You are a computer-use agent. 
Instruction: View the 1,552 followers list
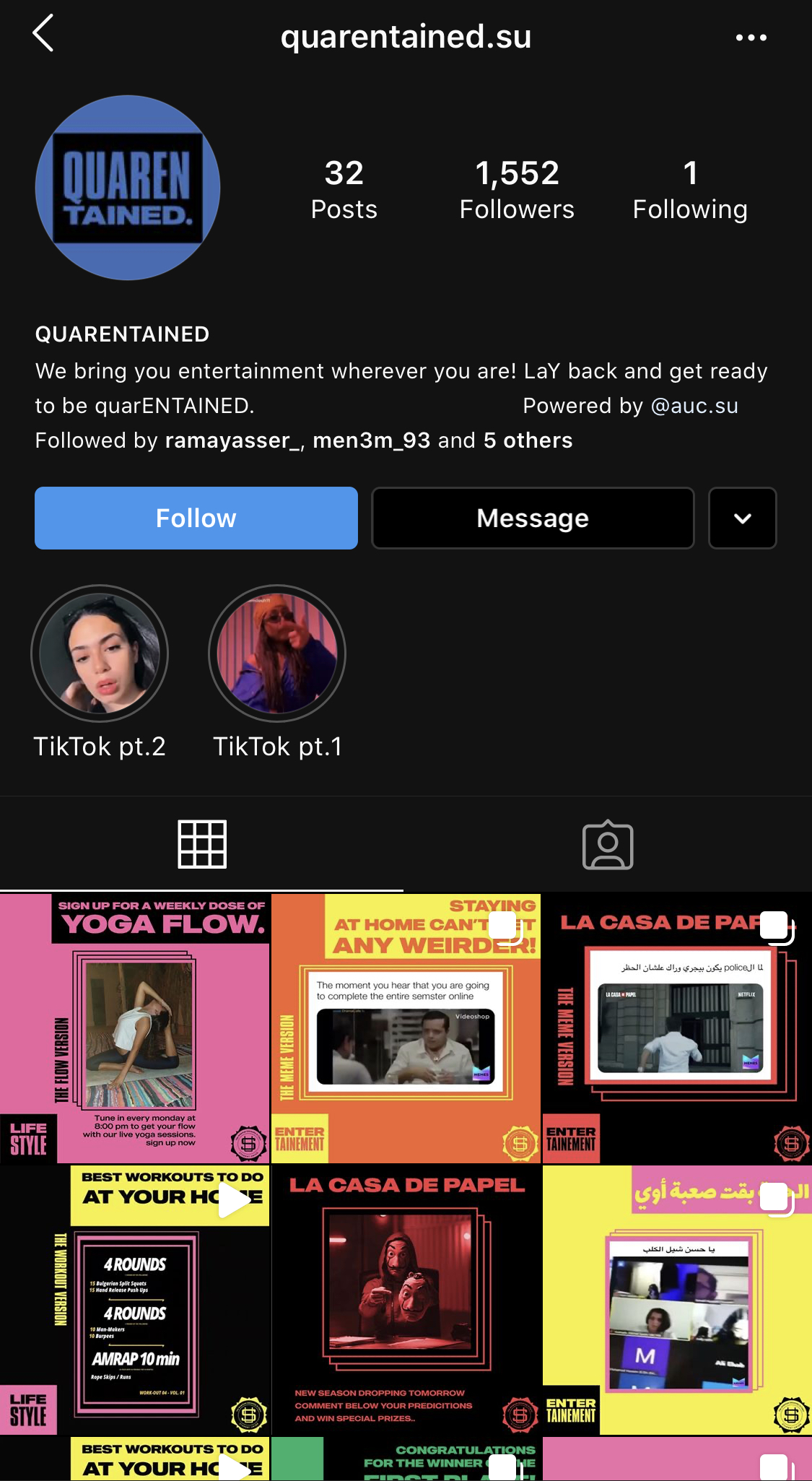517,189
